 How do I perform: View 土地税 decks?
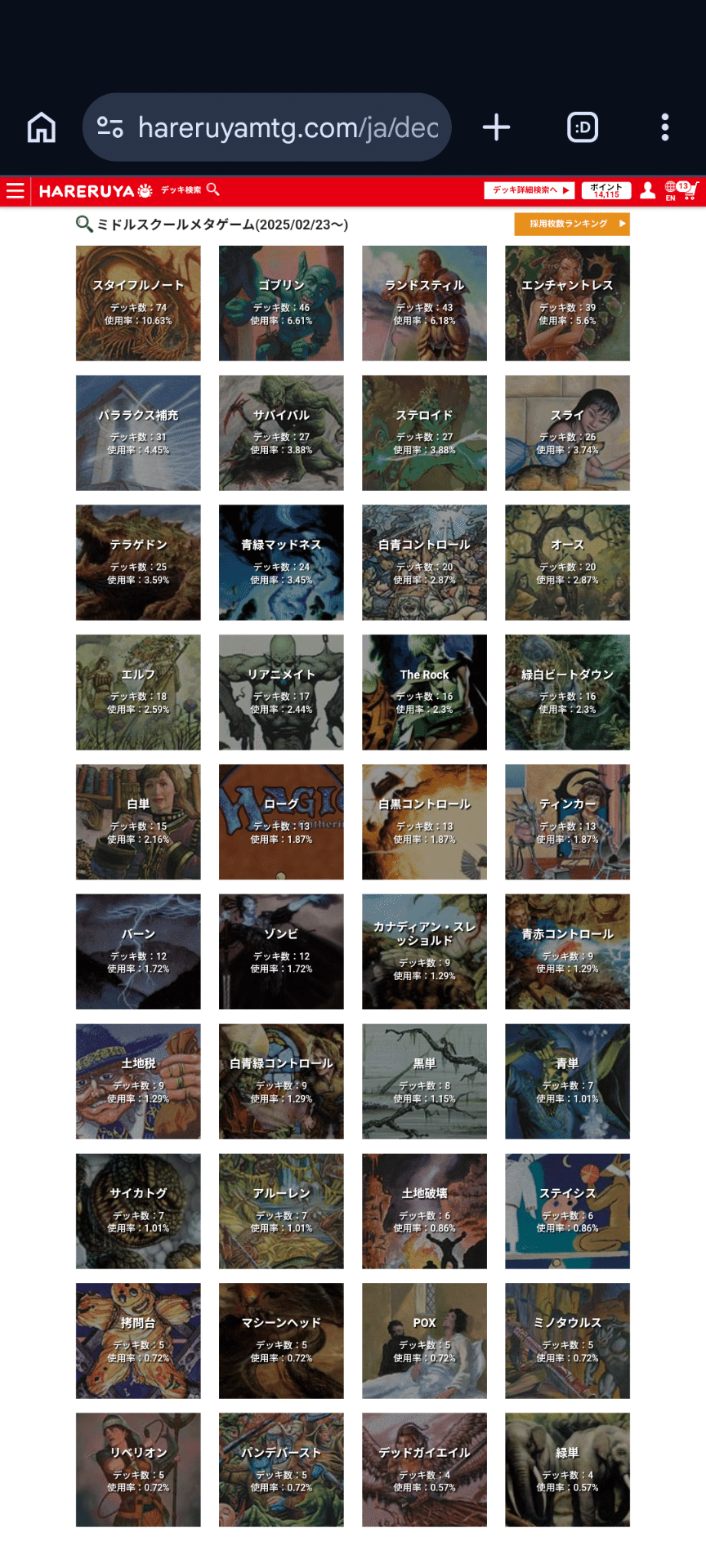tap(138, 1081)
